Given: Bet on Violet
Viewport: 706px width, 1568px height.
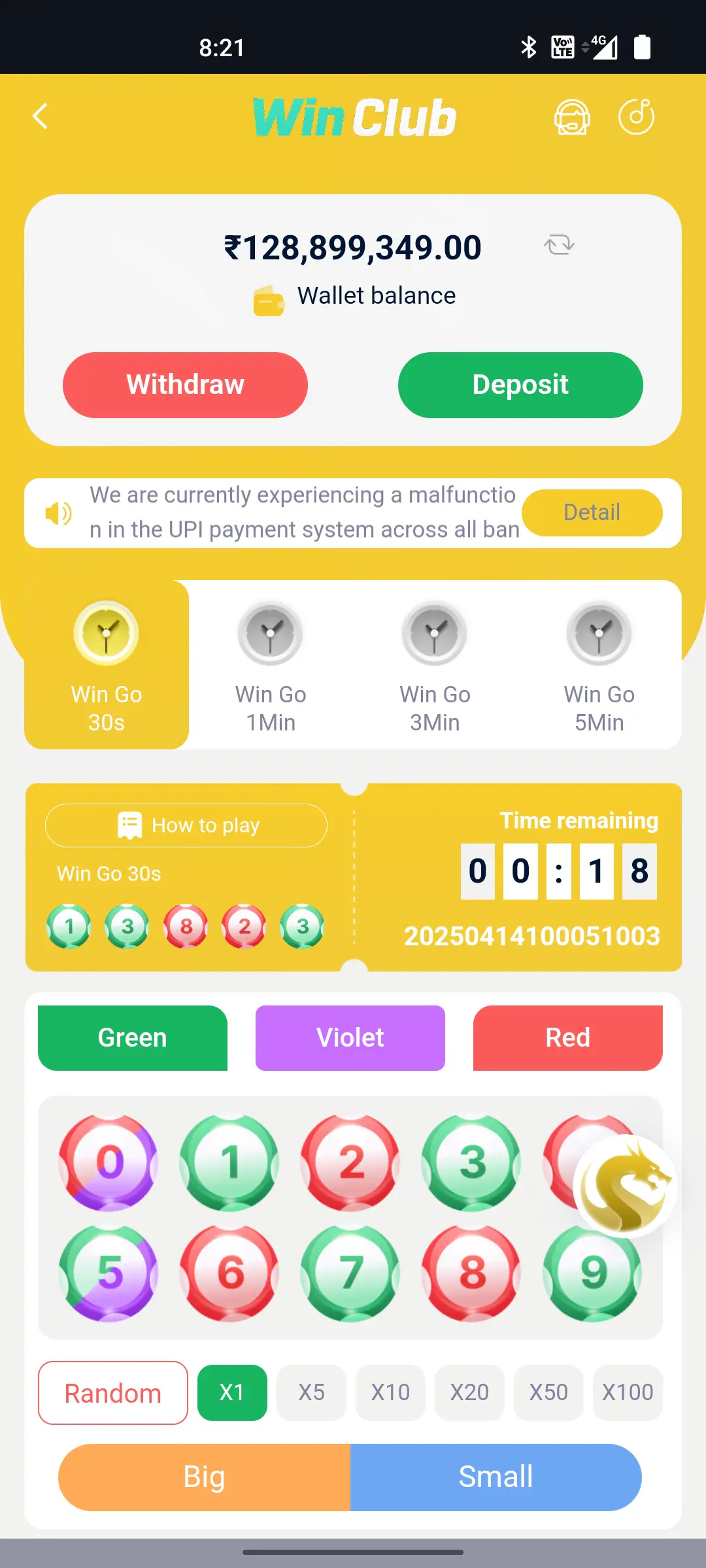Looking at the screenshot, I should (350, 1037).
